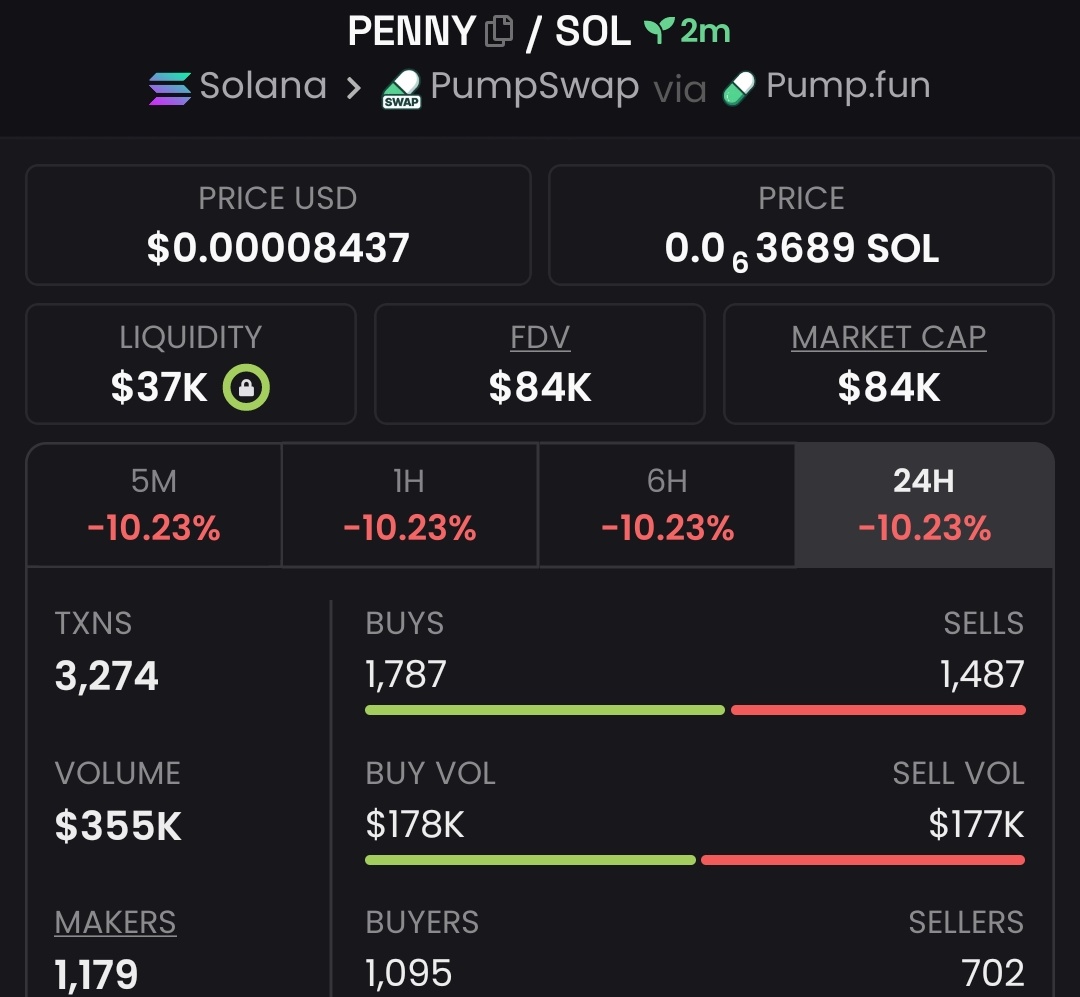Open the underlined FDV label

(539, 338)
